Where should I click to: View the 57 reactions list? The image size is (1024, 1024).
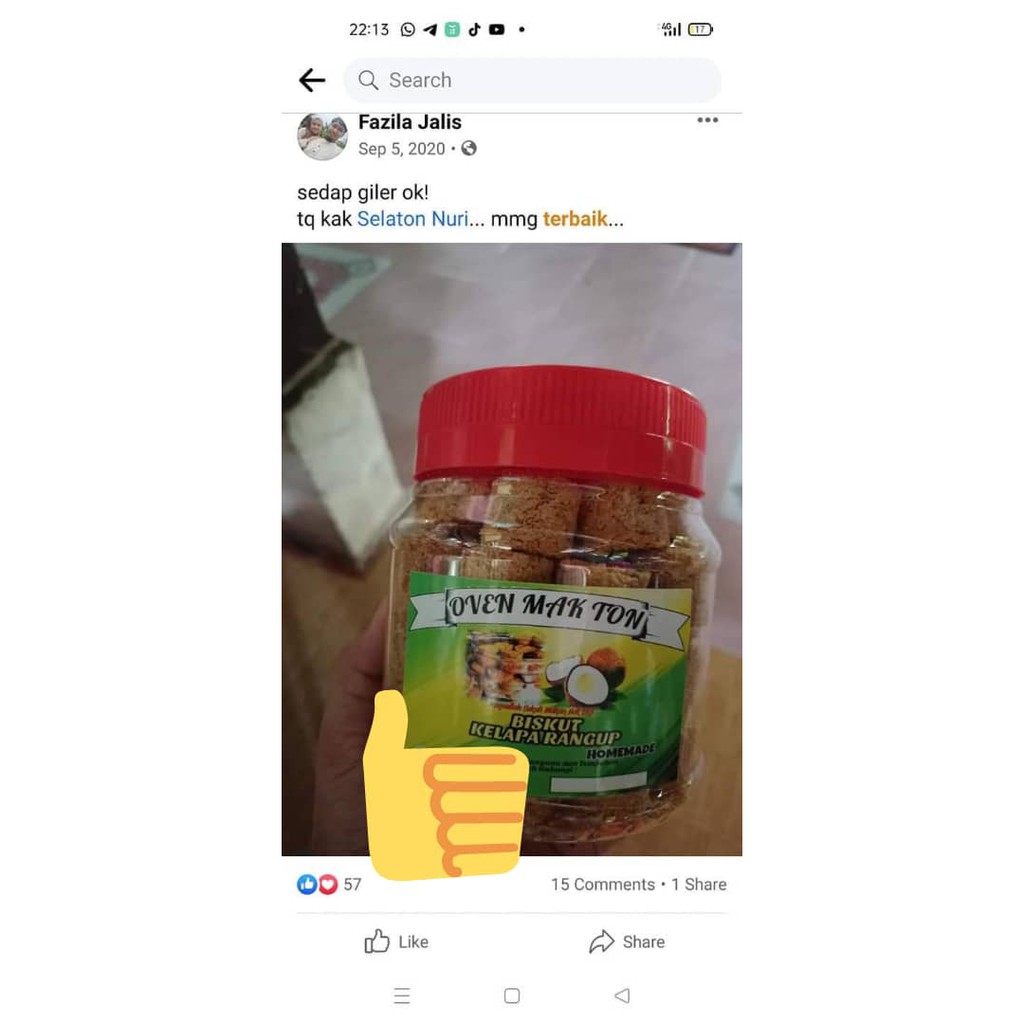coord(328,884)
